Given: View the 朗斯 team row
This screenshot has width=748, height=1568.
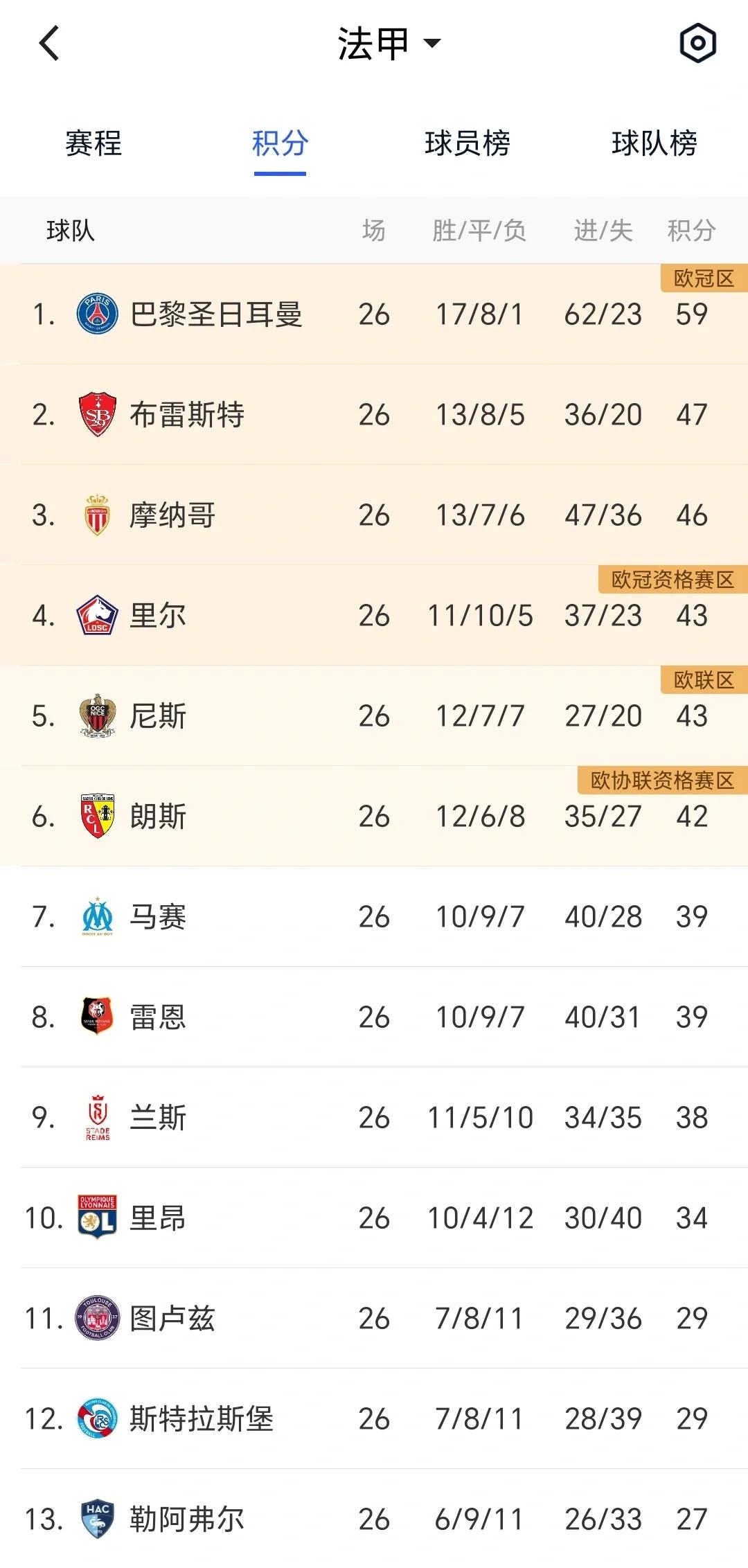Looking at the screenshot, I should [x=158, y=817].
